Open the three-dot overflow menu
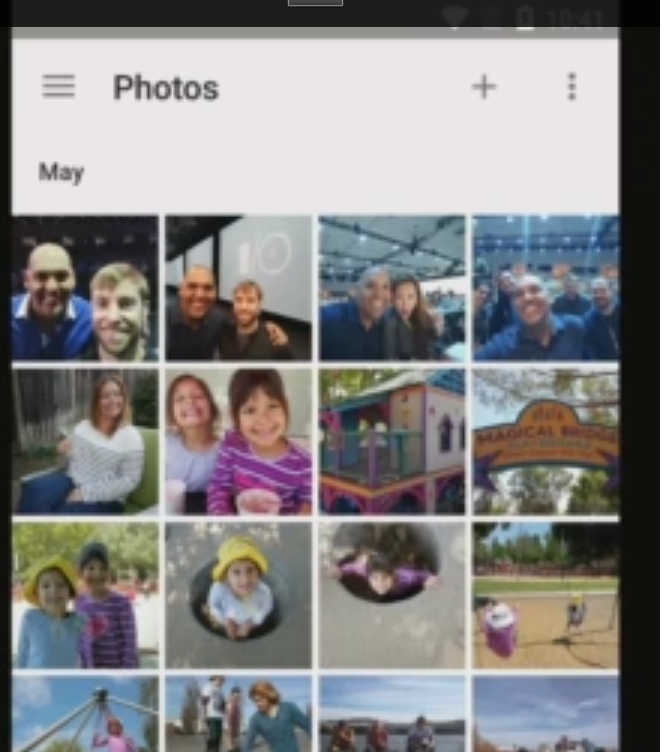 pyautogui.click(x=571, y=87)
